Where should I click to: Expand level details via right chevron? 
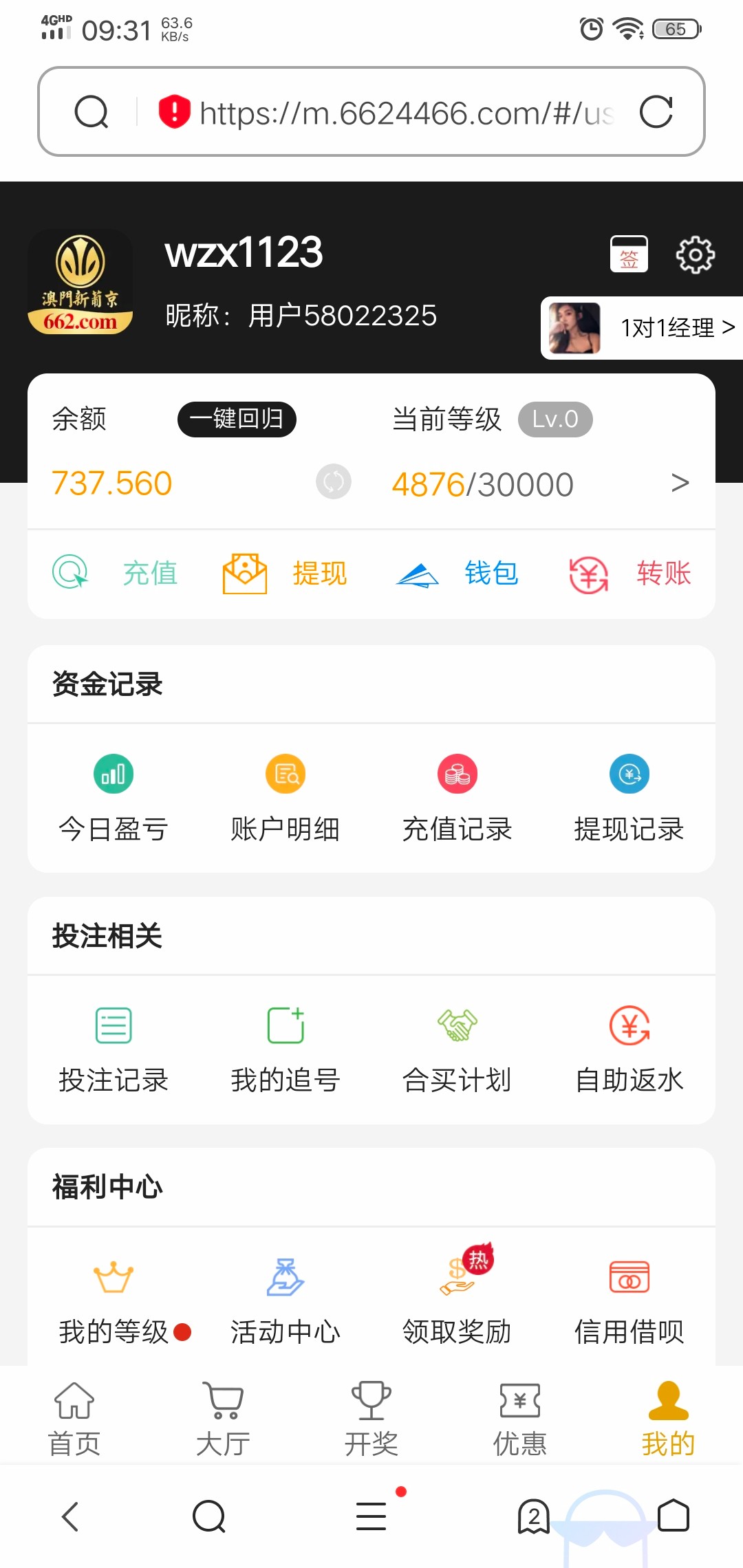click(680, 482)
